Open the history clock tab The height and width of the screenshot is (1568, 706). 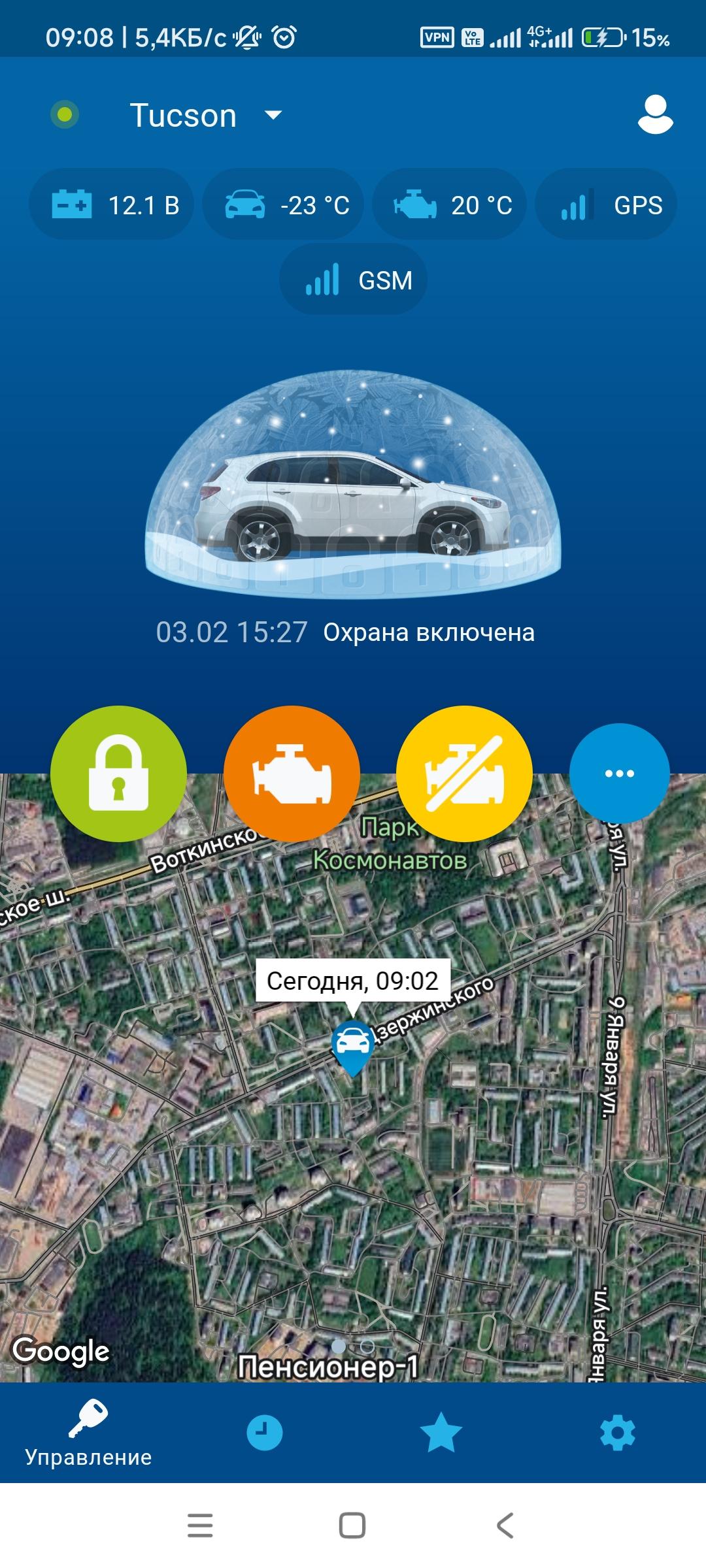[x=265, y=1432]
